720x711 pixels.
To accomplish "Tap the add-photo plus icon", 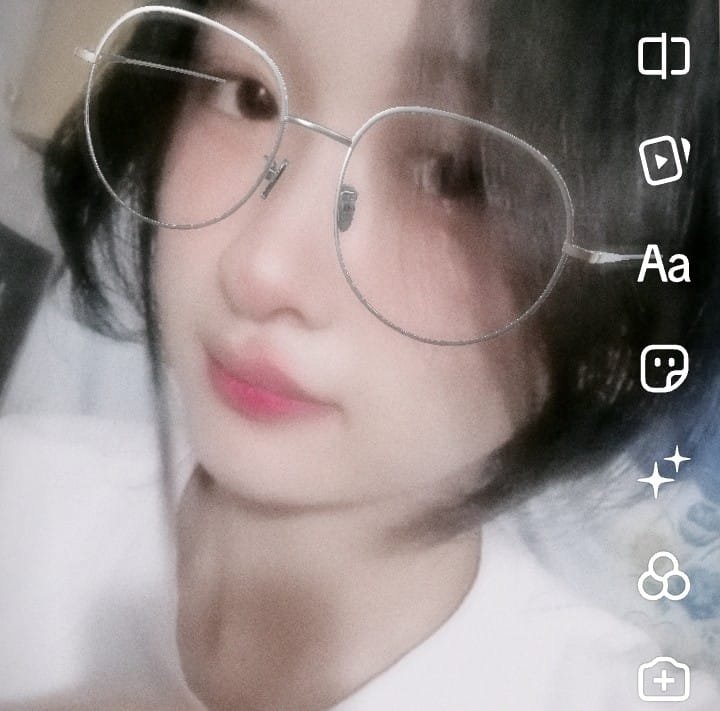I will [664, 681].
